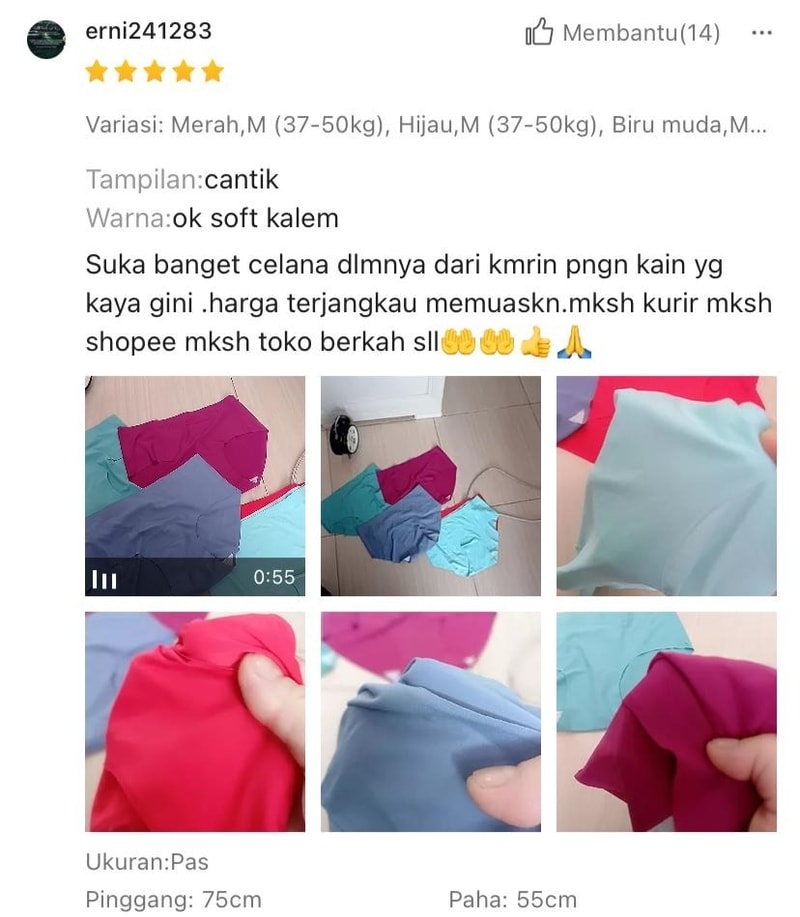Open photo of four panties on floor
This screenshot has width=800, height=917.
point(430,486)
